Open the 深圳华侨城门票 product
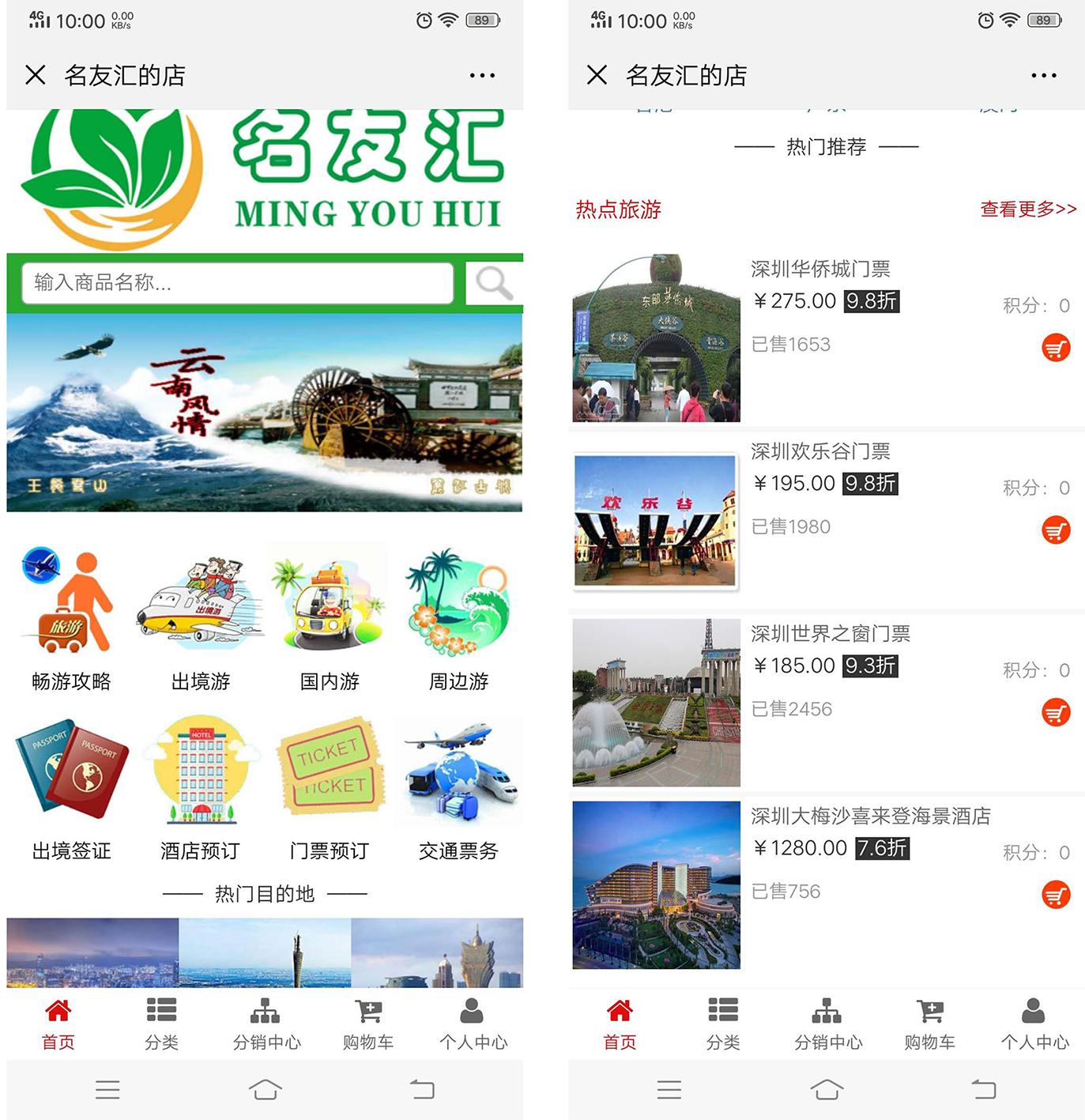This screenshot has height=1120, width=1085. click(x=820, y=270)
